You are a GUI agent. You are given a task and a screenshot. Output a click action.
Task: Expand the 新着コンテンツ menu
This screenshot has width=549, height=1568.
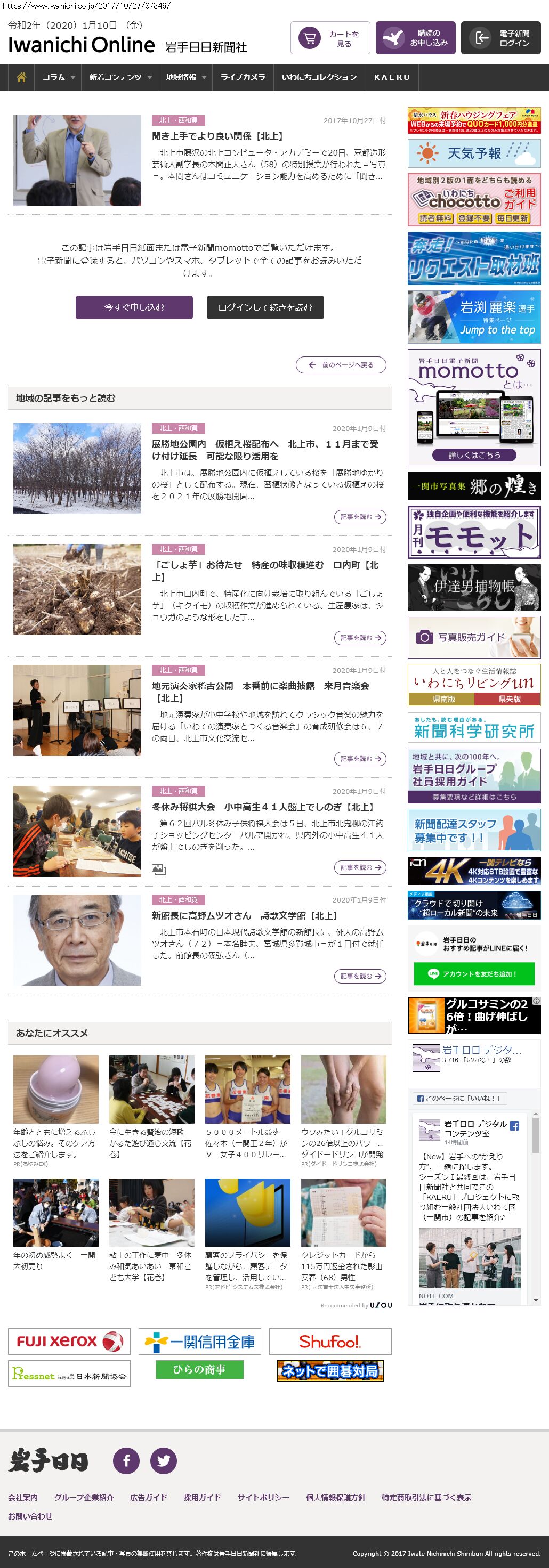pos(120,77)
